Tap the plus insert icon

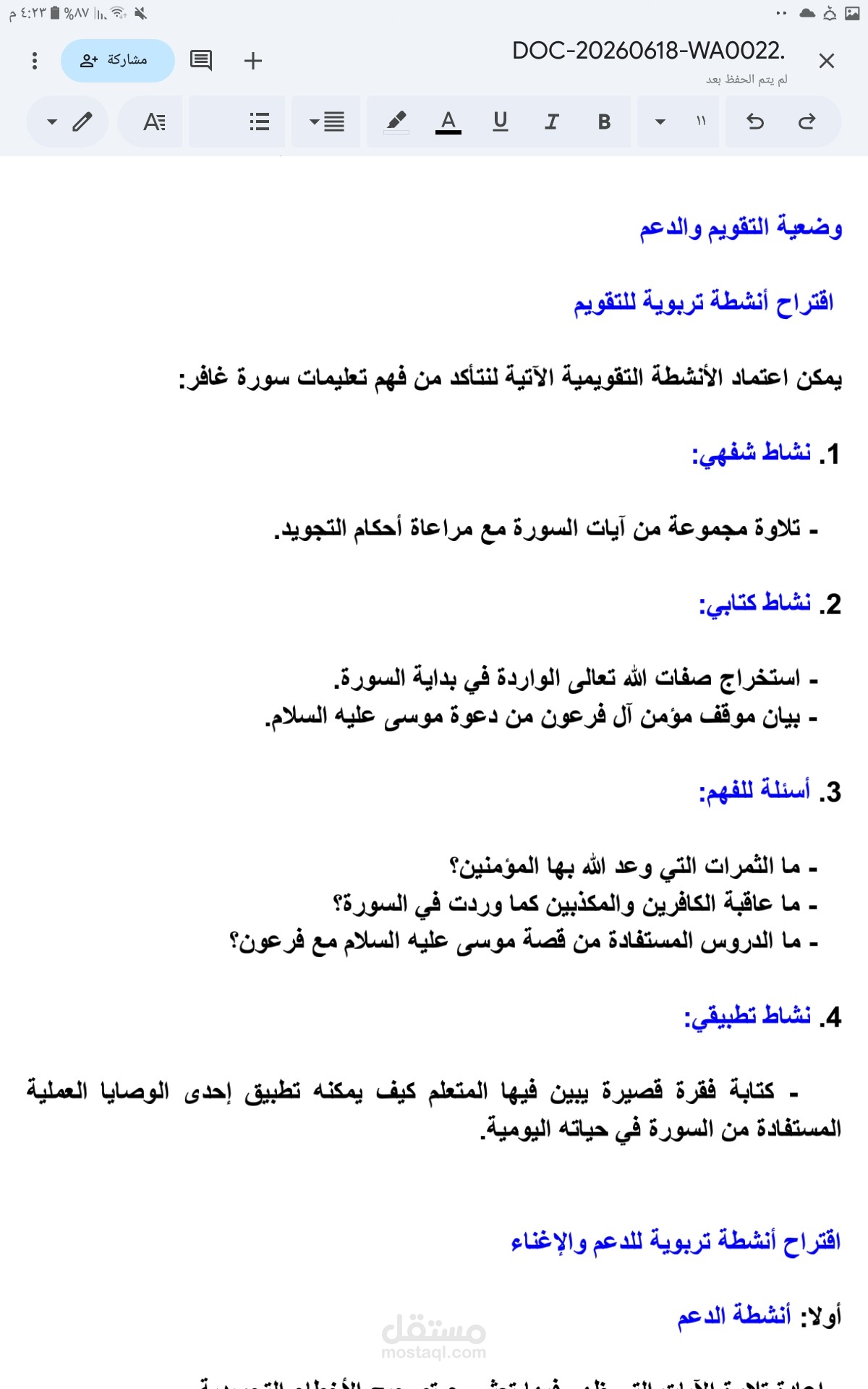[x=253, y=61]
